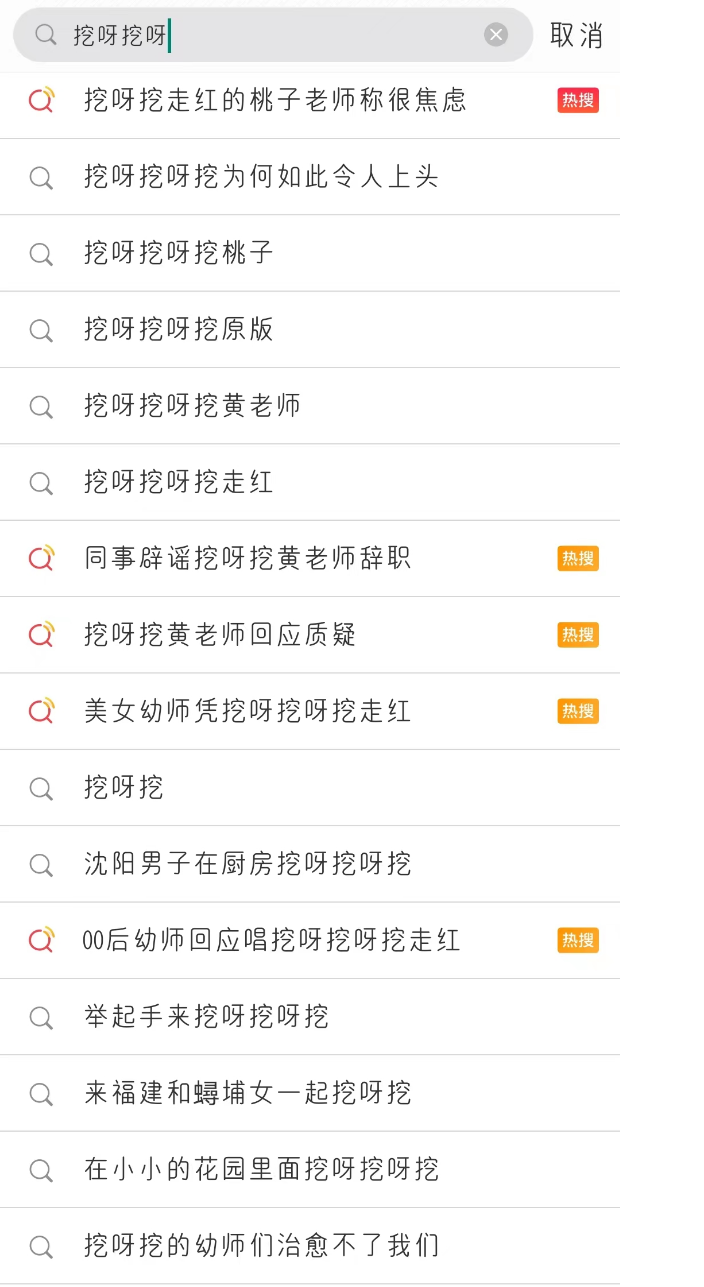This screenshot has width=704, height=1287.
Task: Open suggestion 挖呀挖走红的桃子老师称很焦虑
Action: pos(275,100)
